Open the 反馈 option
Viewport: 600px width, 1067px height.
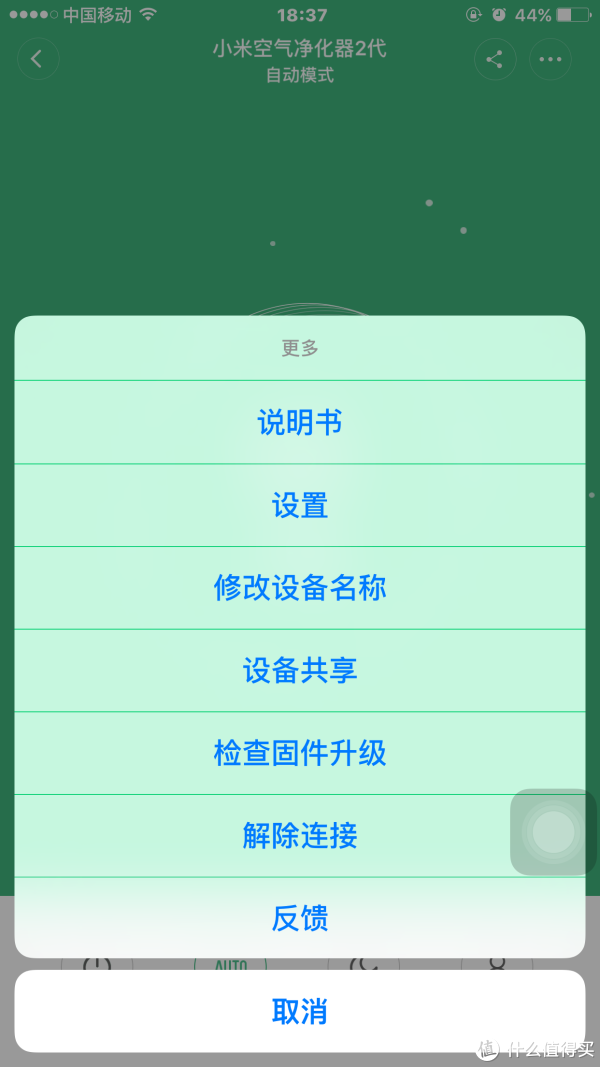pyautogui.click(x=300, y=918)
